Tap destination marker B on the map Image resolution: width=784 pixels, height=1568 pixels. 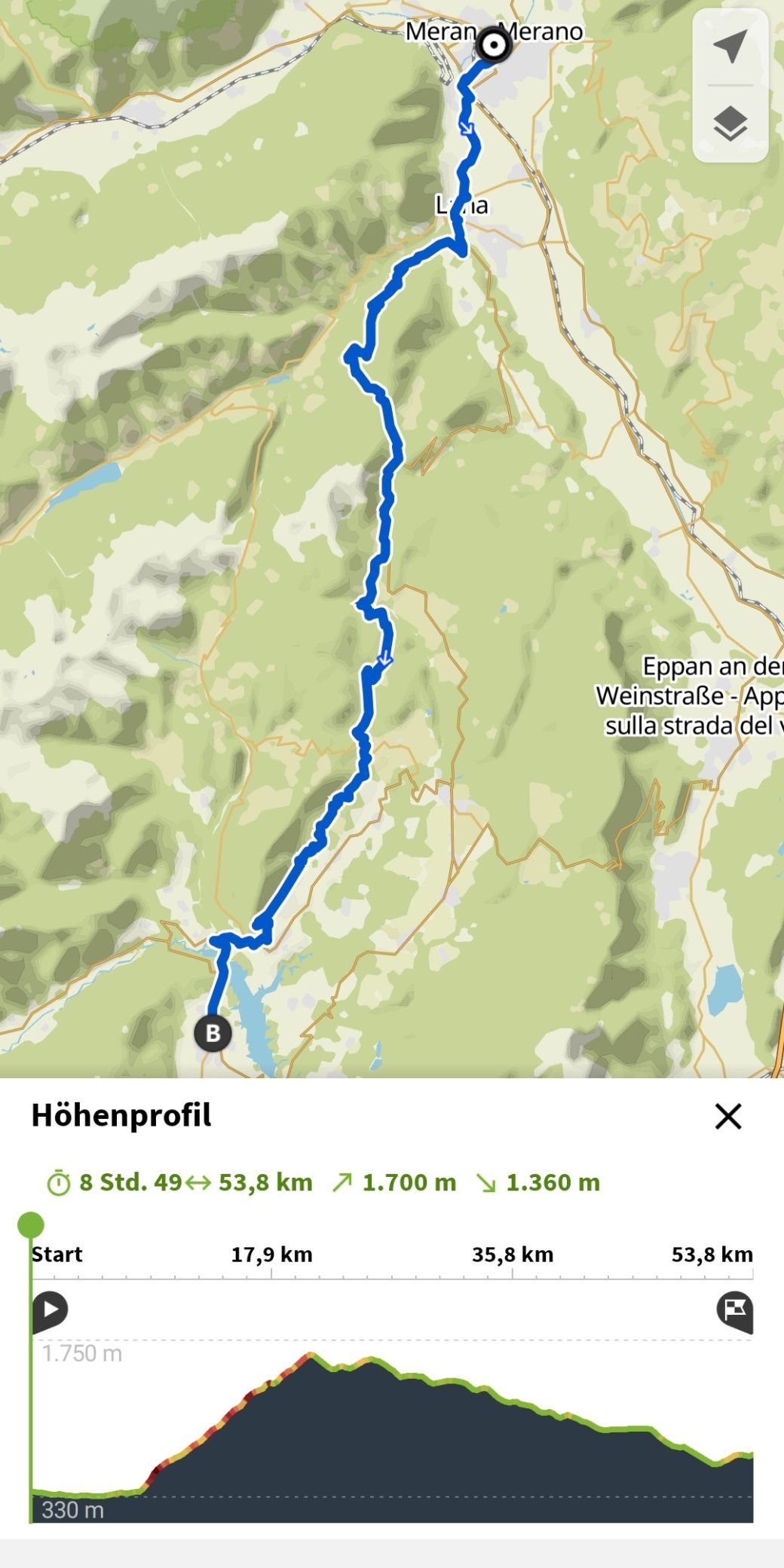click(x=213, y=1033)
